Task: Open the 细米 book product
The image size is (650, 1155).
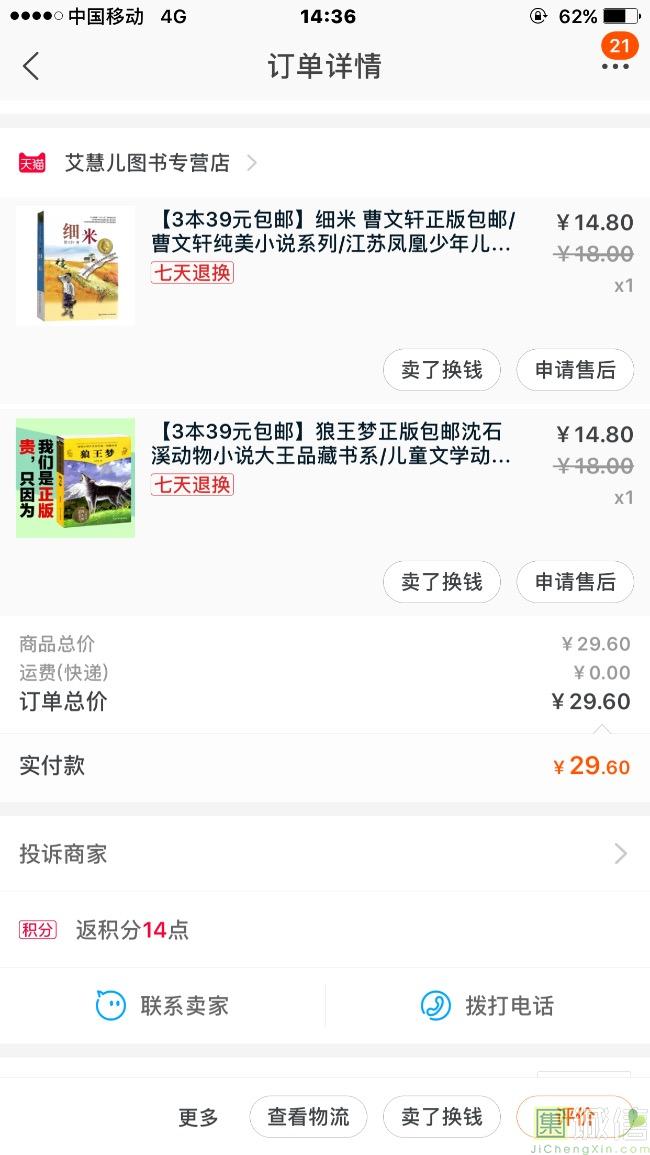Action: 330,232
